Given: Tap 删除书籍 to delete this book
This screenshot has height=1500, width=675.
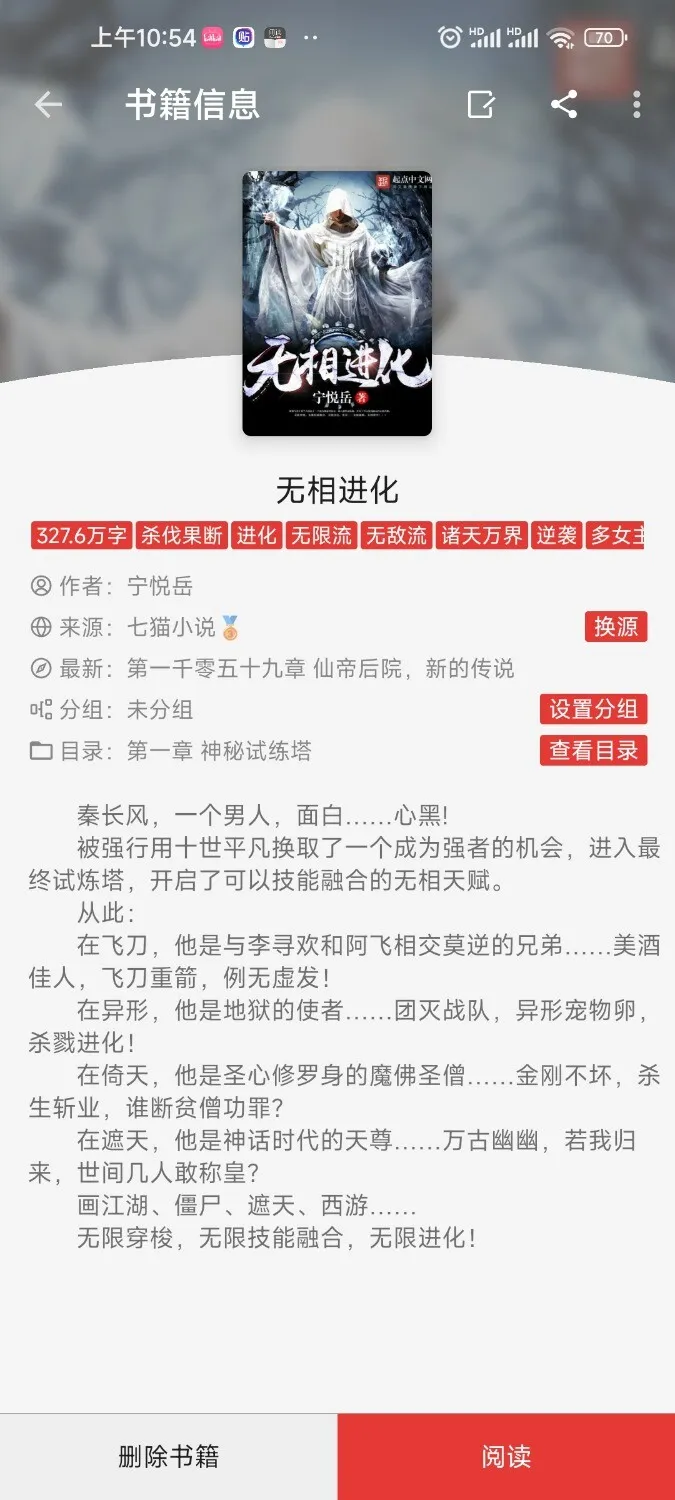Looking at the screenshot, I should 168,1457.
